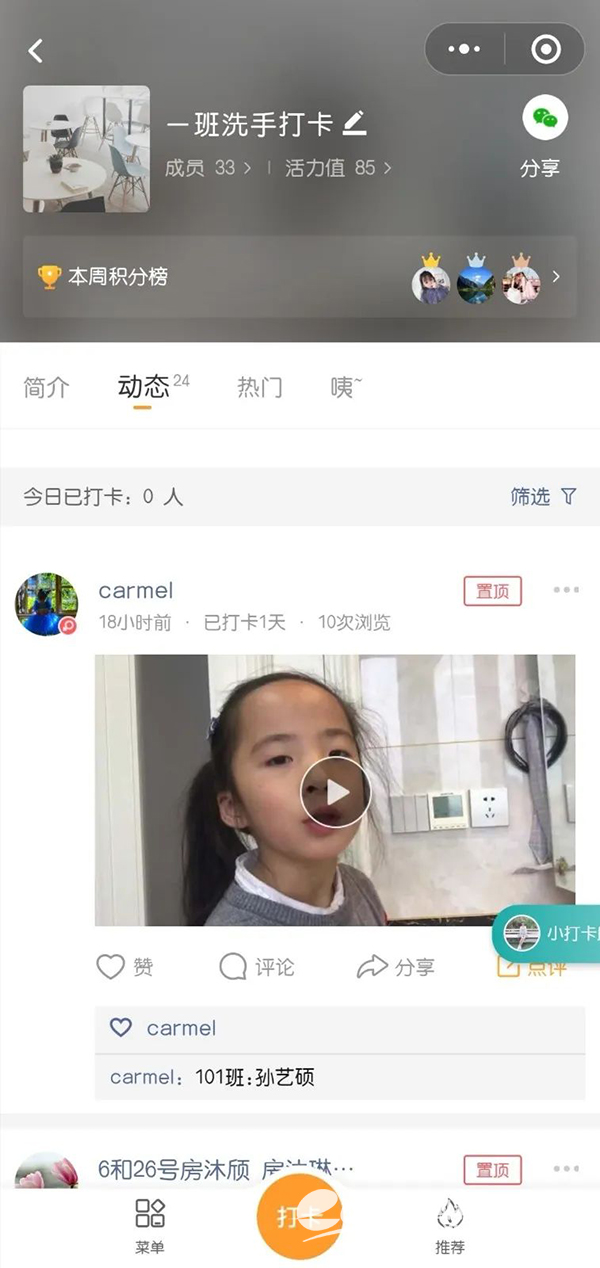600x1268 pixels.
Task: Play carmel's video post
Action: pos(335,791)
